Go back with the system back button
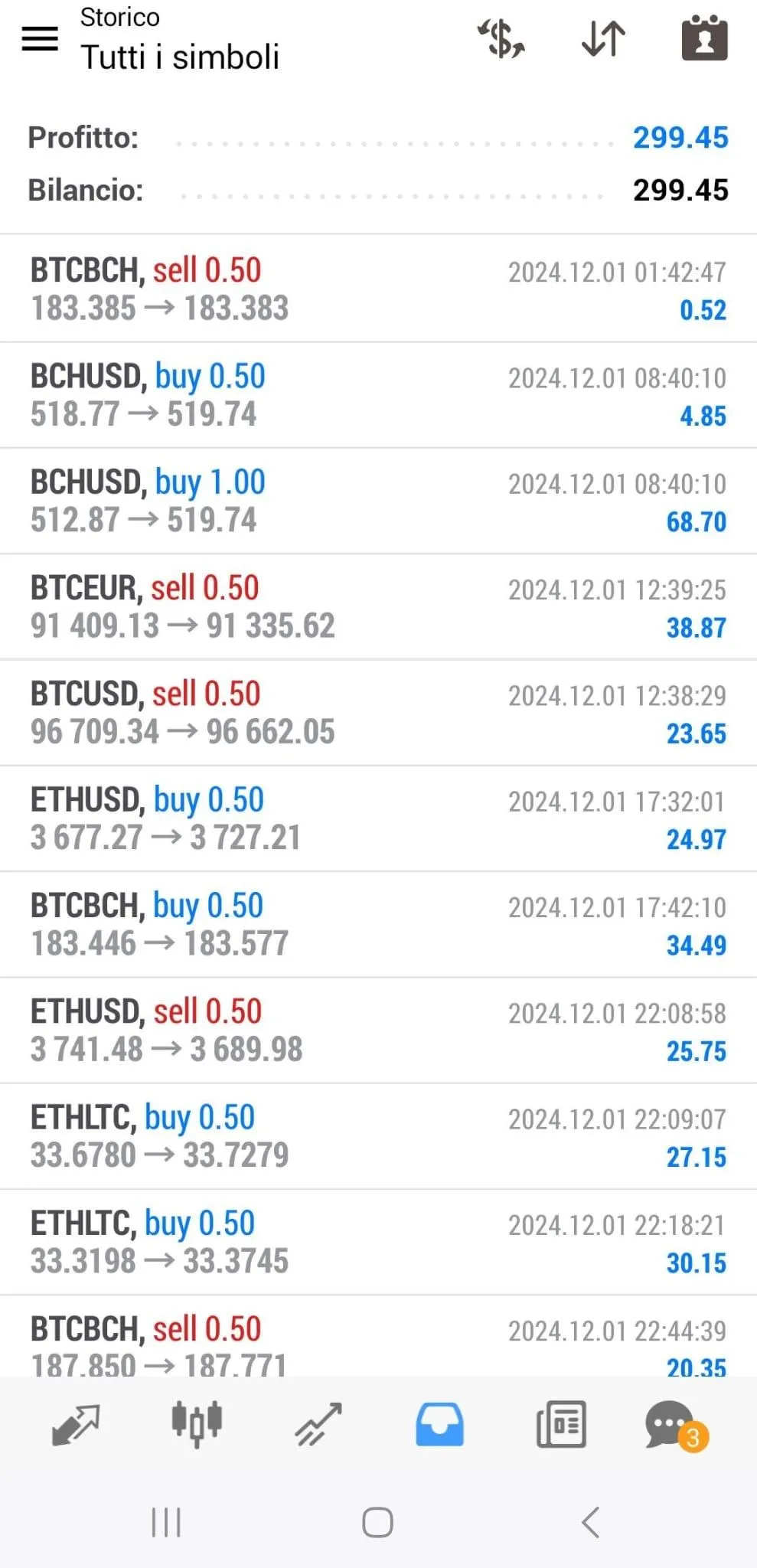 click(x=590, y=1522)
